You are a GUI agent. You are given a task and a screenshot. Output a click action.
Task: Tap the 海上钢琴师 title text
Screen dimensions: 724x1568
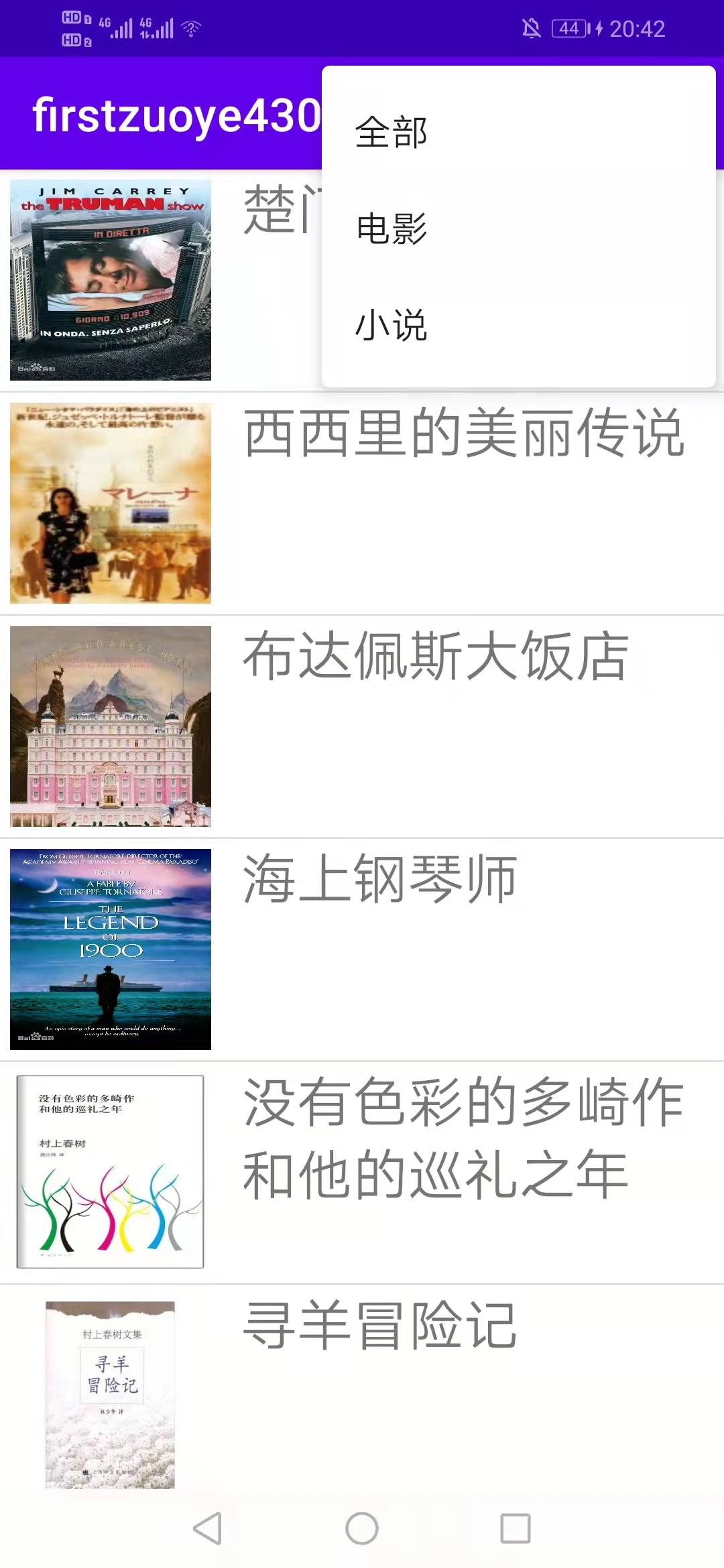pos(379,881)
